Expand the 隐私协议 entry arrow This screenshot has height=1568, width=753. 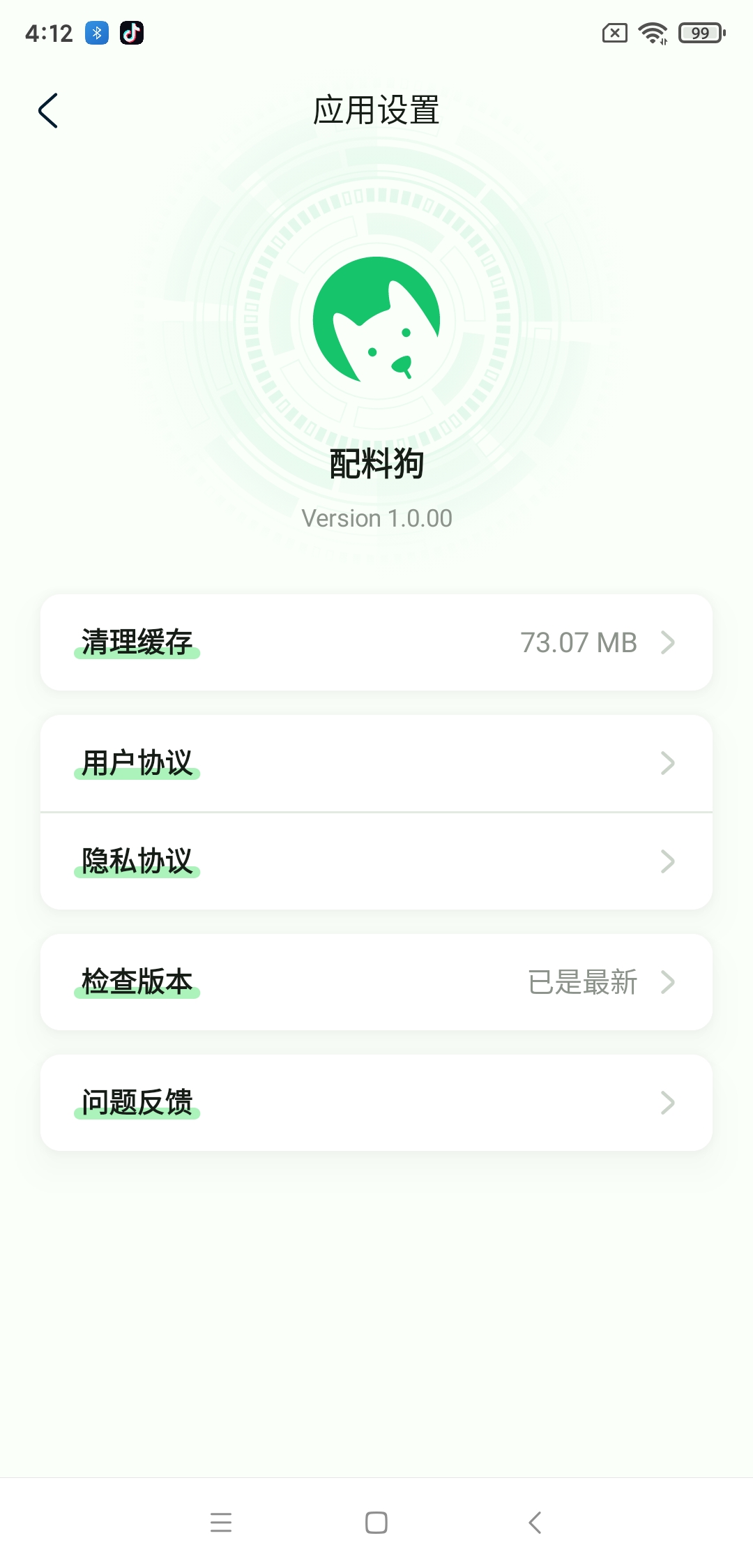(x=669, y=861)
